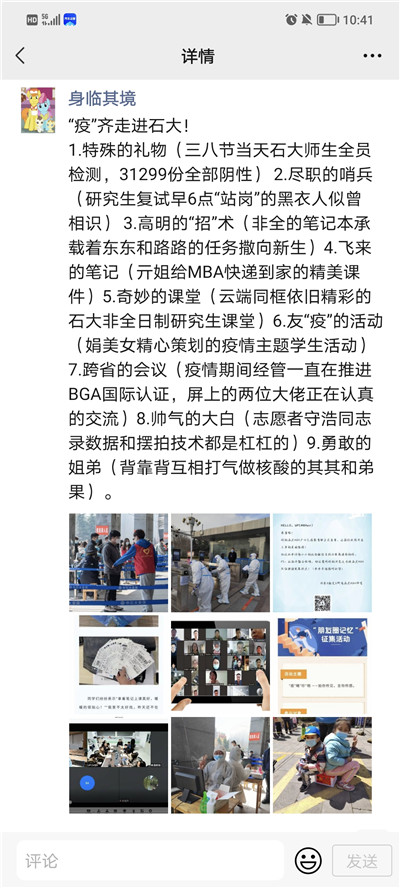Open the profile avatar of 身临其境
Viewport: 400px width, 888px height.
(38, 110)
